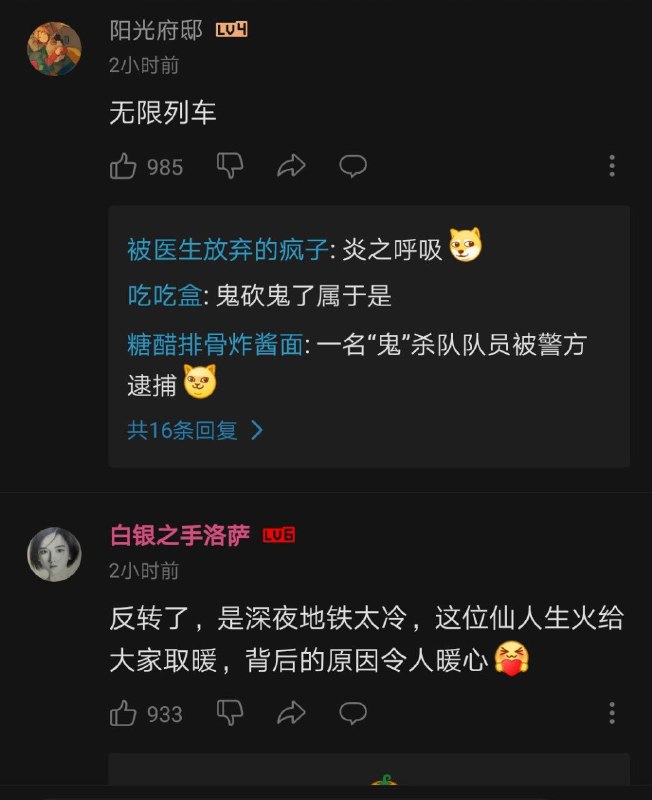Open 阳光府邸's profile avatar

(54, 48)
